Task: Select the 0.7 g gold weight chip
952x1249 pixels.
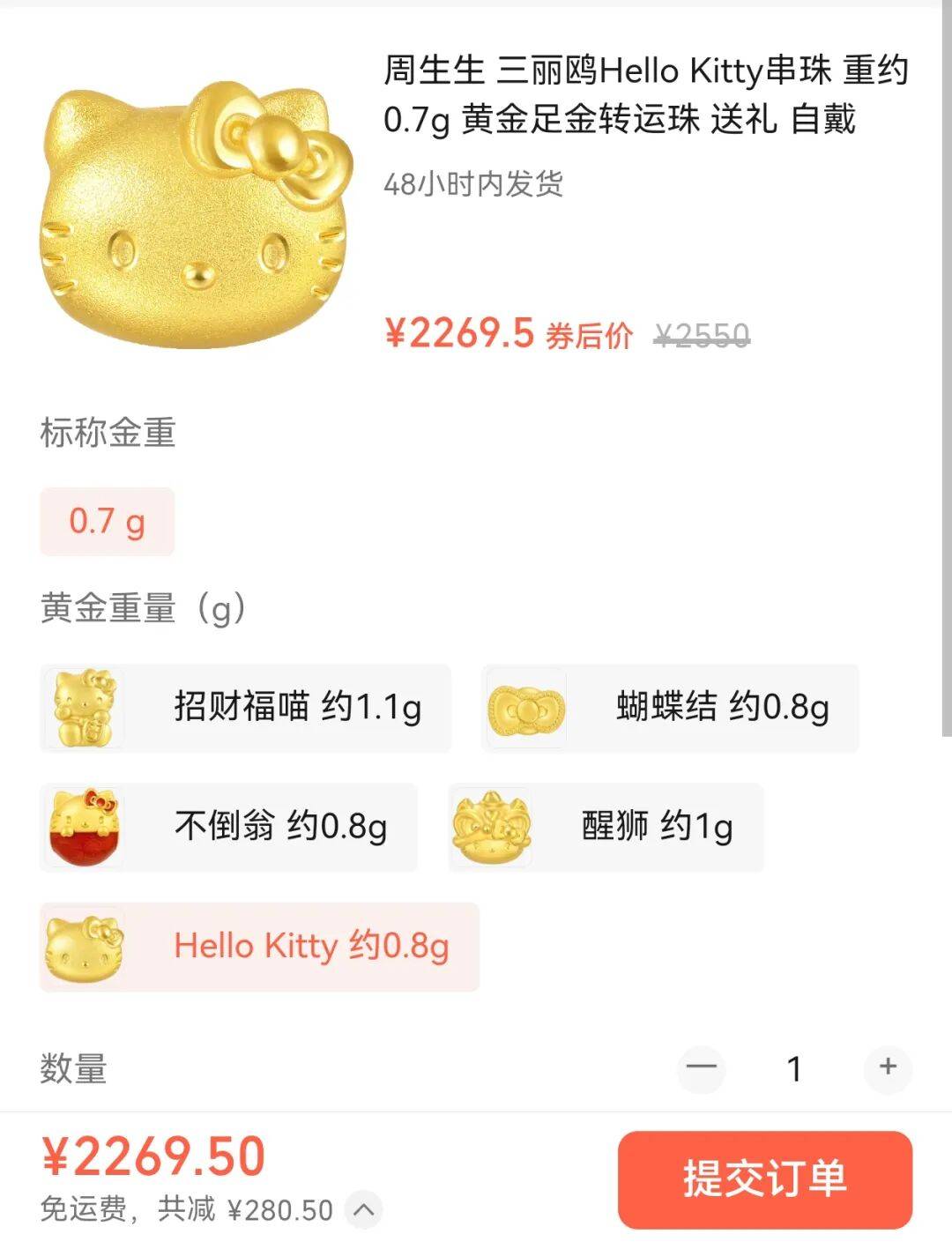Action: coord(107,522)
